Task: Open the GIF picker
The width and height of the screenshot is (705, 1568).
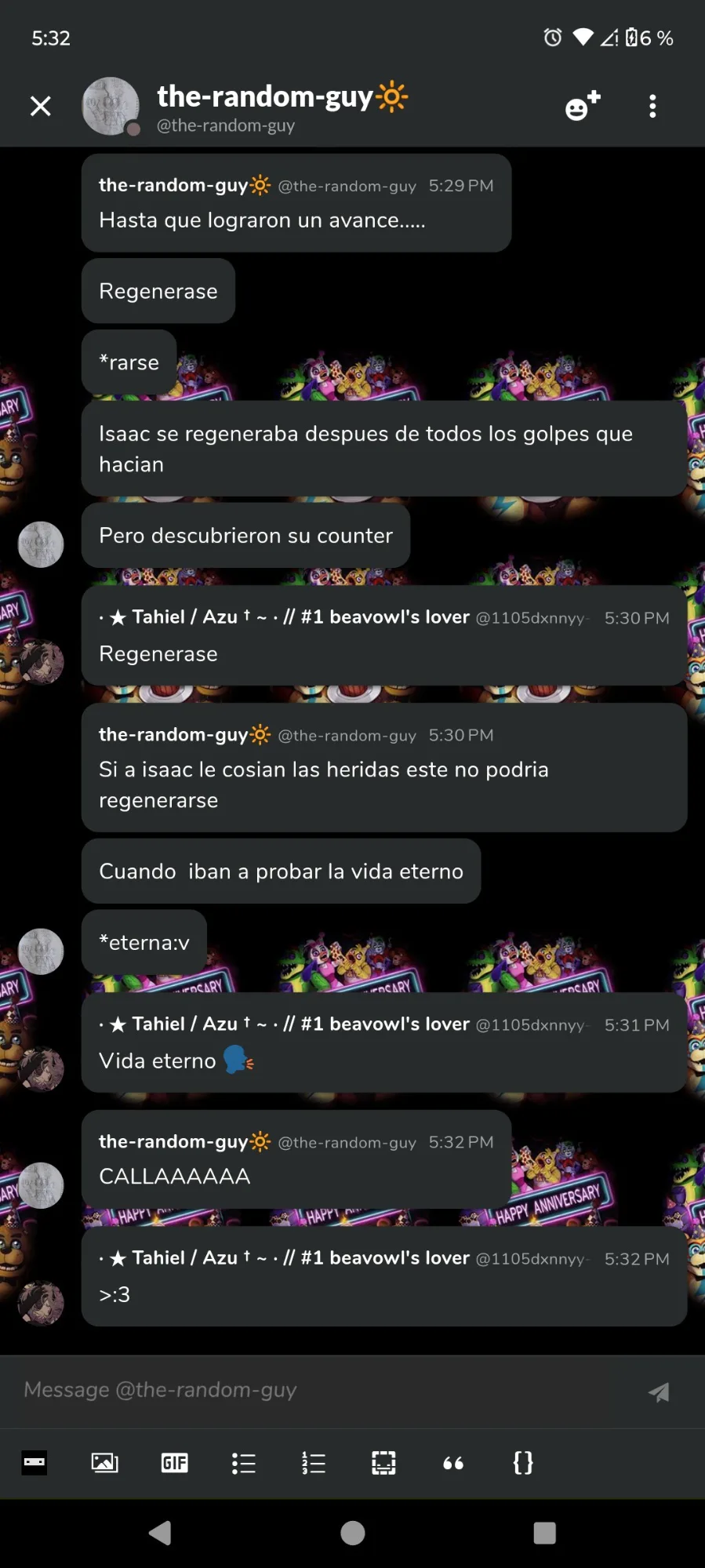Action: click(174, 1462)
